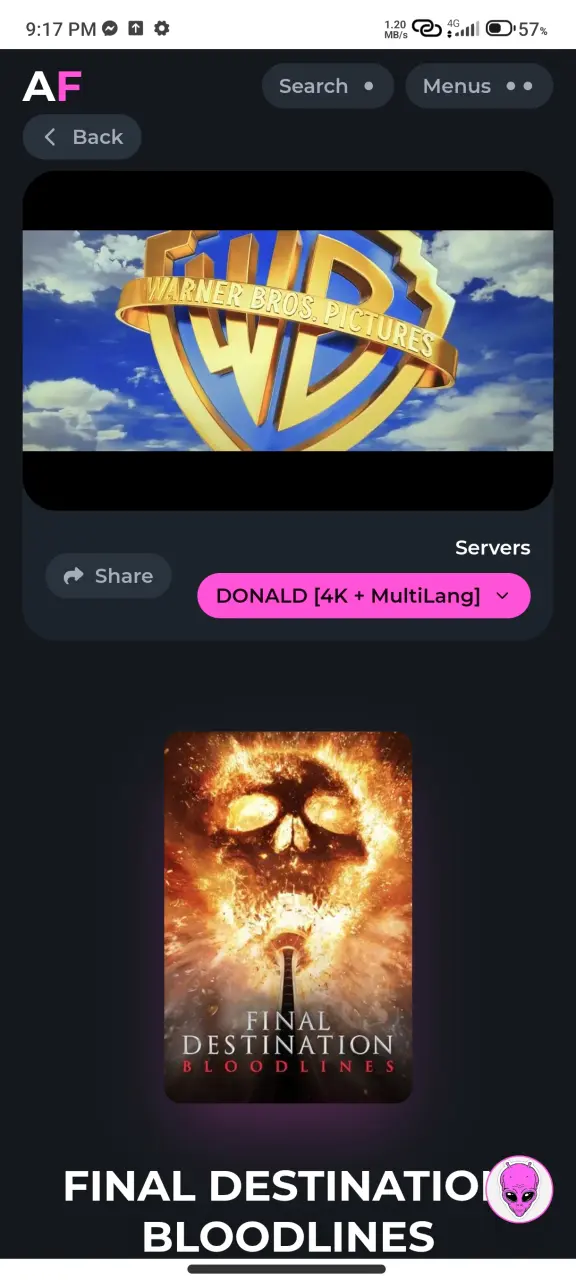Tap the pink alien floating button
Screen dimensions: 576x1280
pyautogui.click(x=520, y=1190)
